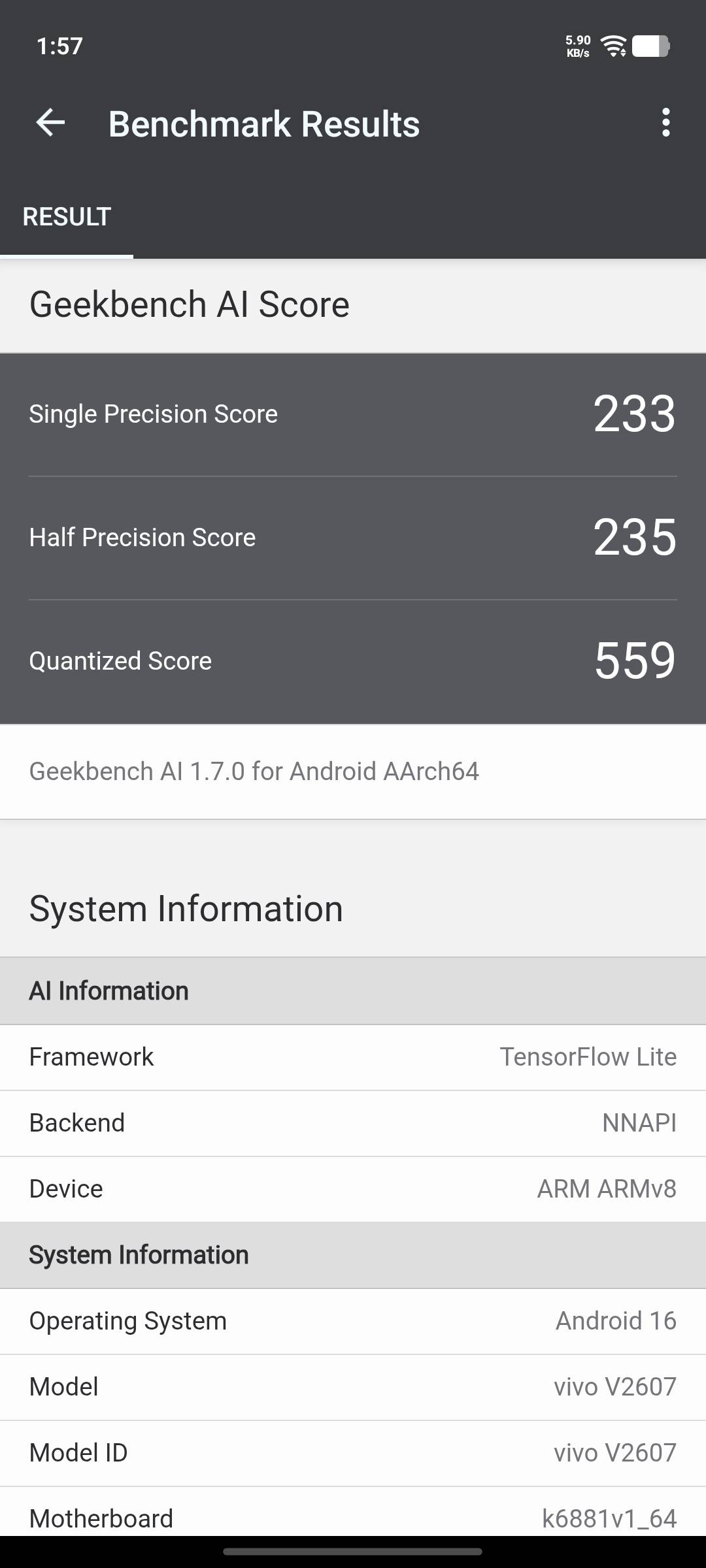Image resolution: width=706 pixels, height=1568 pixels.
Task: Select the RESULT tab
Action: pos(67,218)
